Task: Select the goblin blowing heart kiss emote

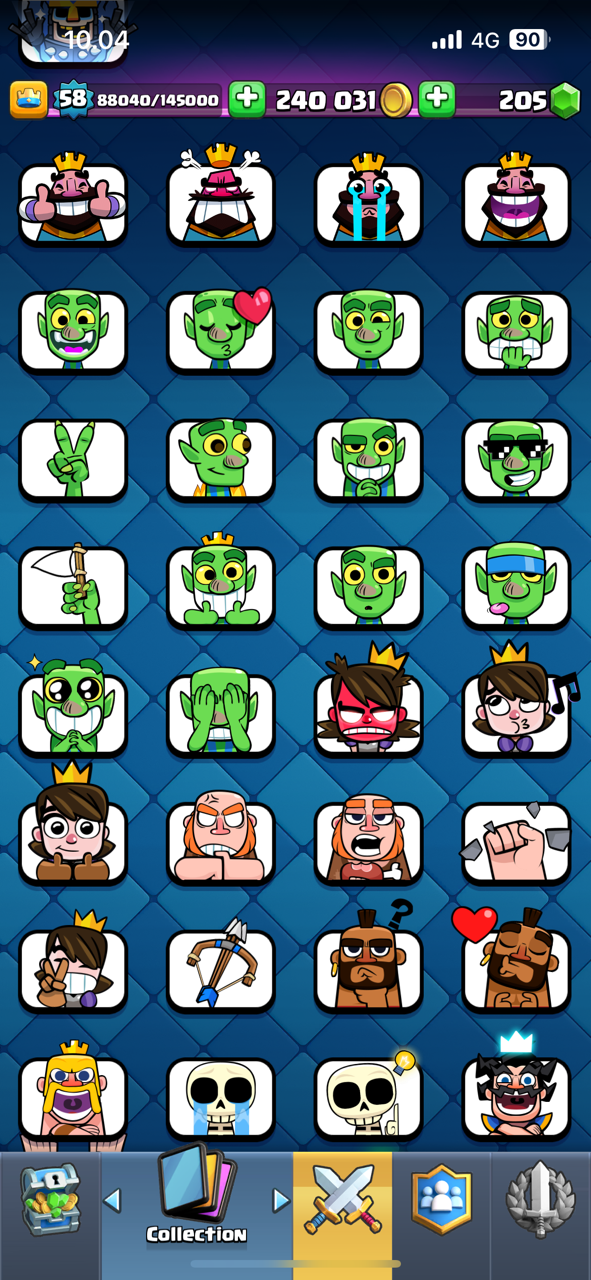Action: [x=221, y=331]
